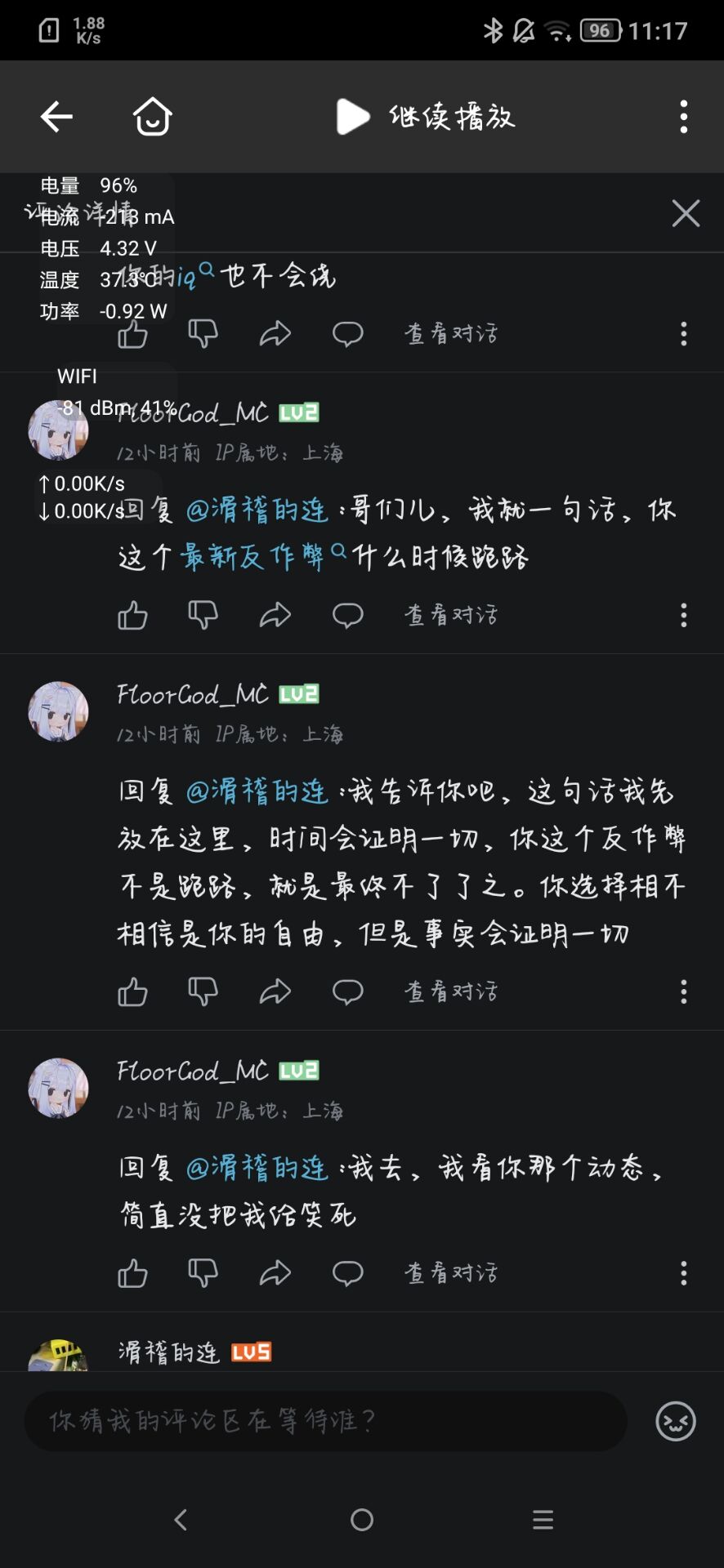Open the home icon in the top bar
Screen dimensions: 724x1568
[x=152, y=117]
